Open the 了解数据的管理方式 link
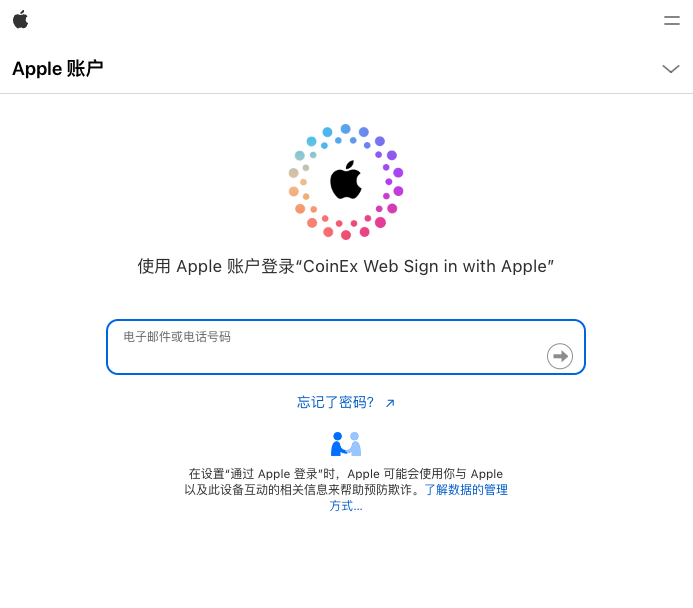The width and height of the screenshot is (693, 608). tap(466, 490)
